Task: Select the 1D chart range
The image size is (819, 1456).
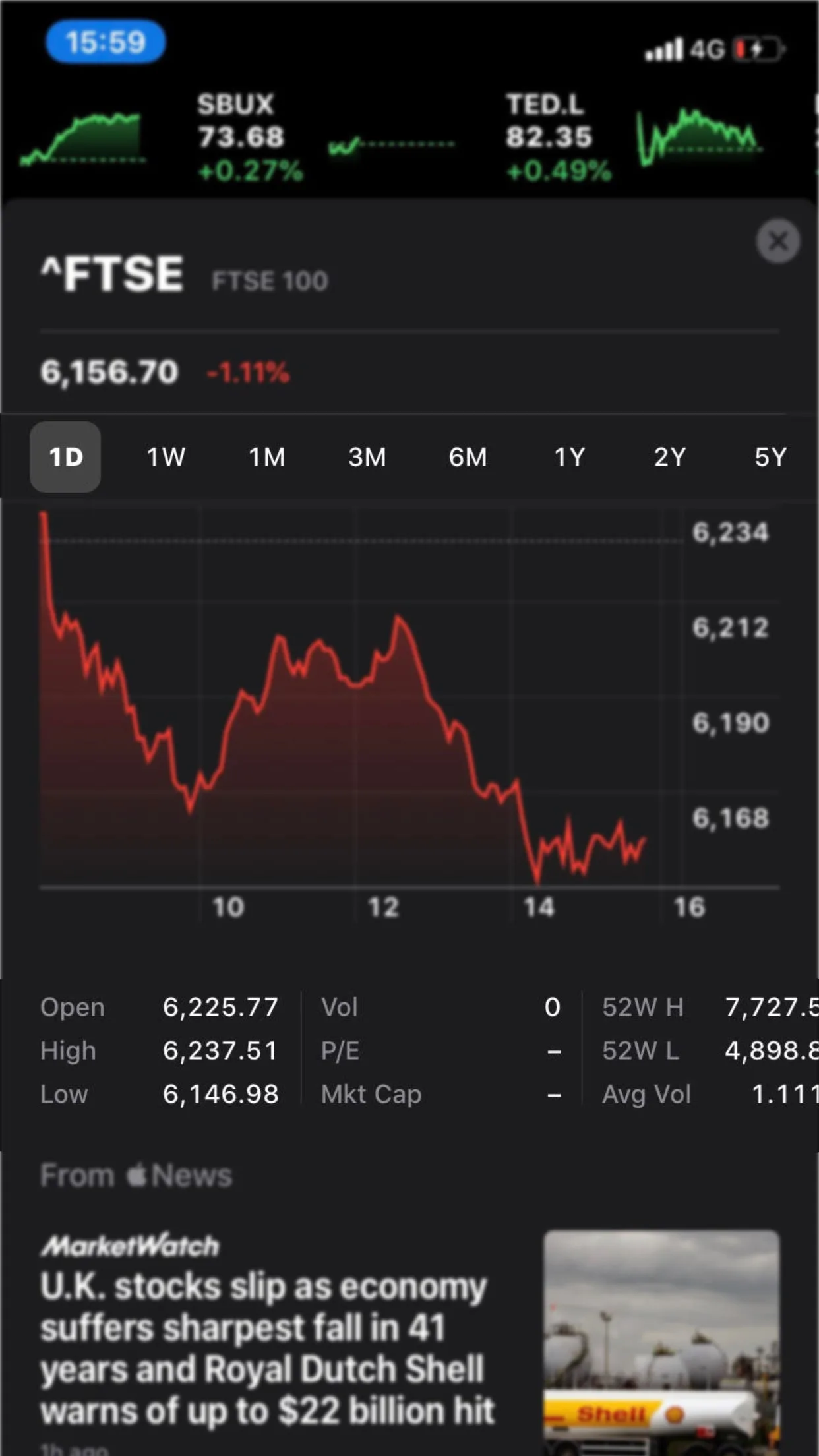Action: tap(65, 457)
